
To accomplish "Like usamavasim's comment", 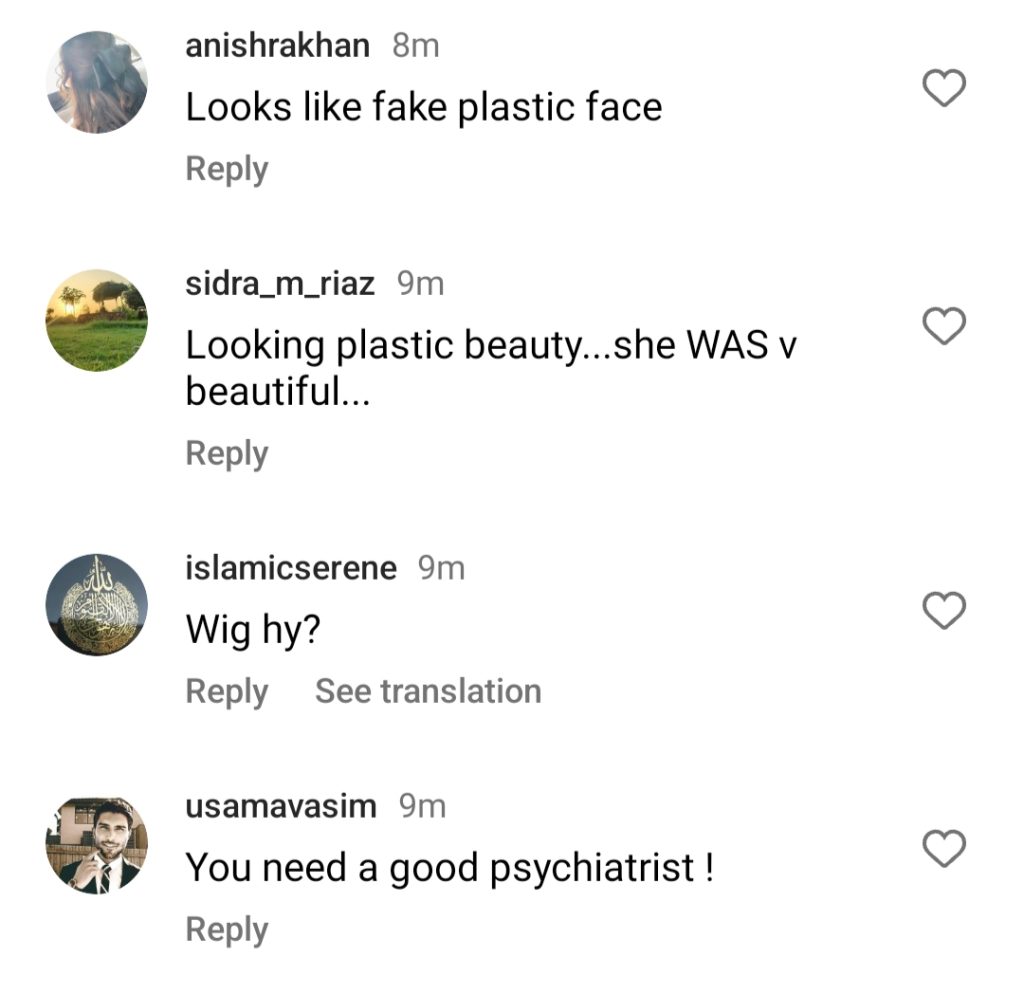I will tap(943, 849).
